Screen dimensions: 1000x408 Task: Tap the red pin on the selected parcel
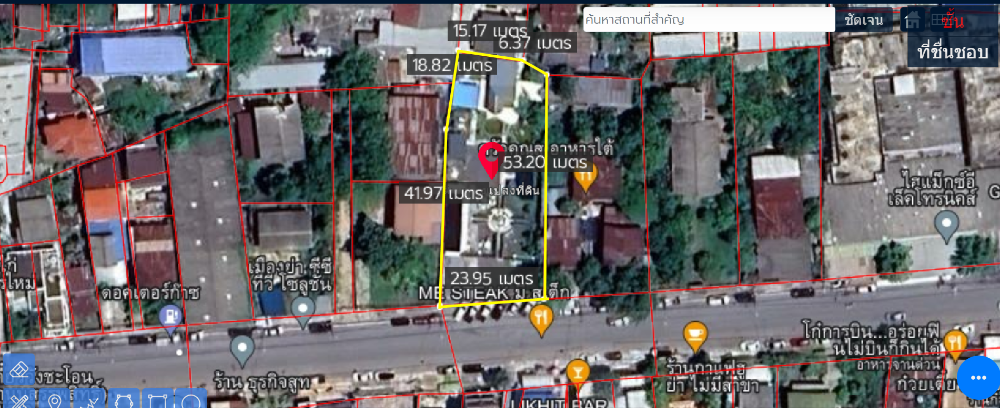[491, 159]
